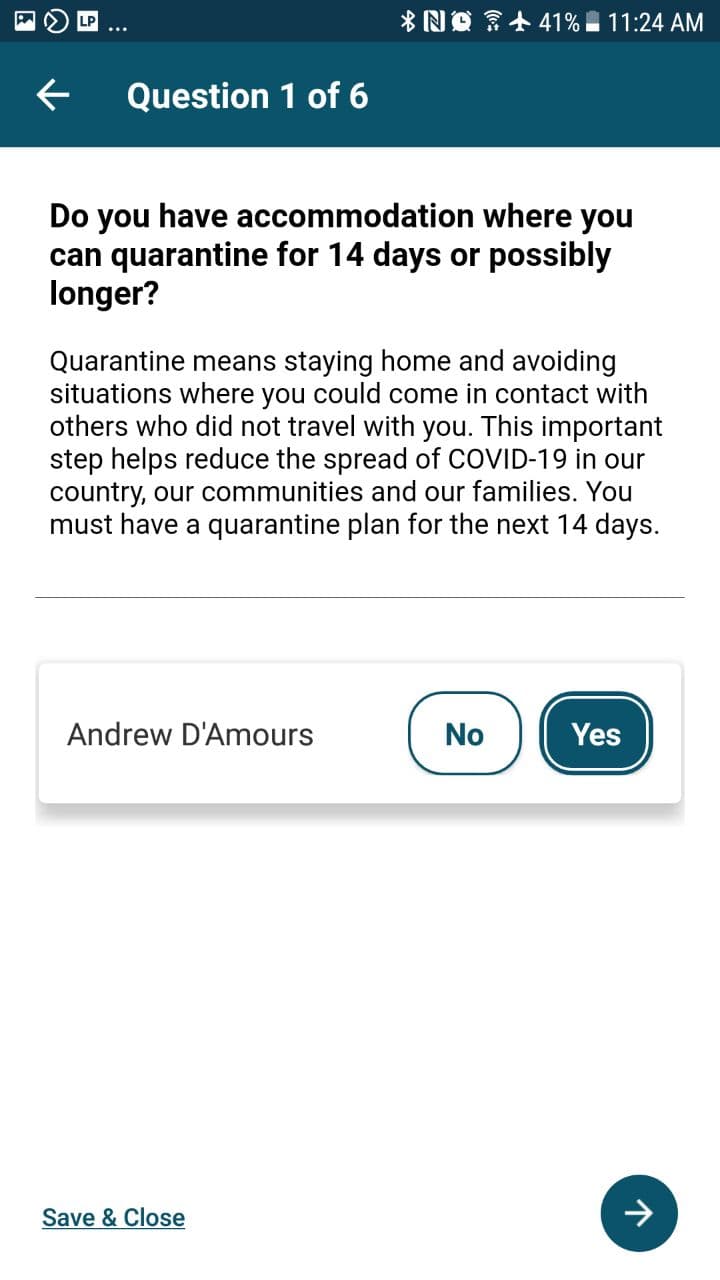This screenshot has width=720, height=1280.
Task: Tap the Save & Close link
Action: pos(113,1217)
